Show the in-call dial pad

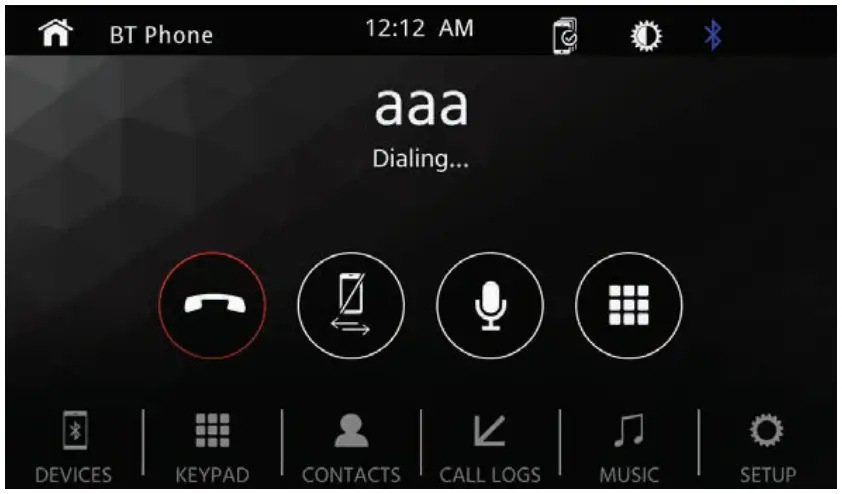coord(629,305)
